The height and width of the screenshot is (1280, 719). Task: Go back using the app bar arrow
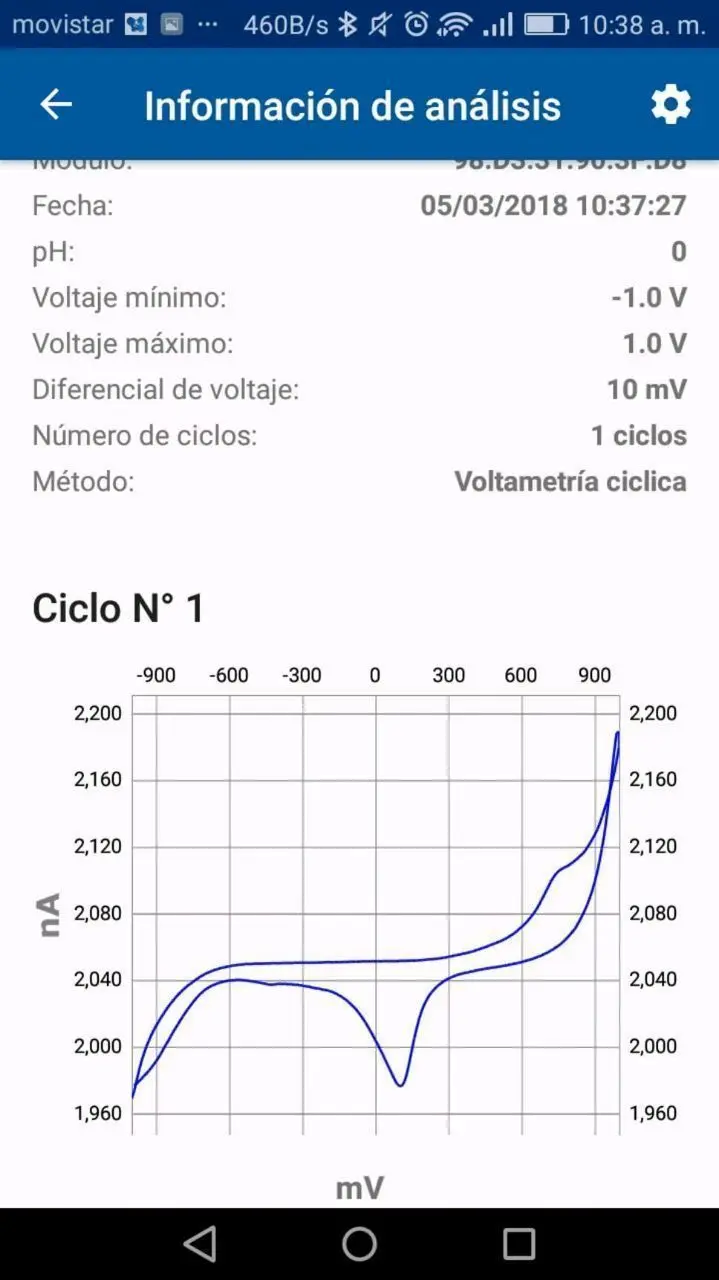[x=56, y=105]
